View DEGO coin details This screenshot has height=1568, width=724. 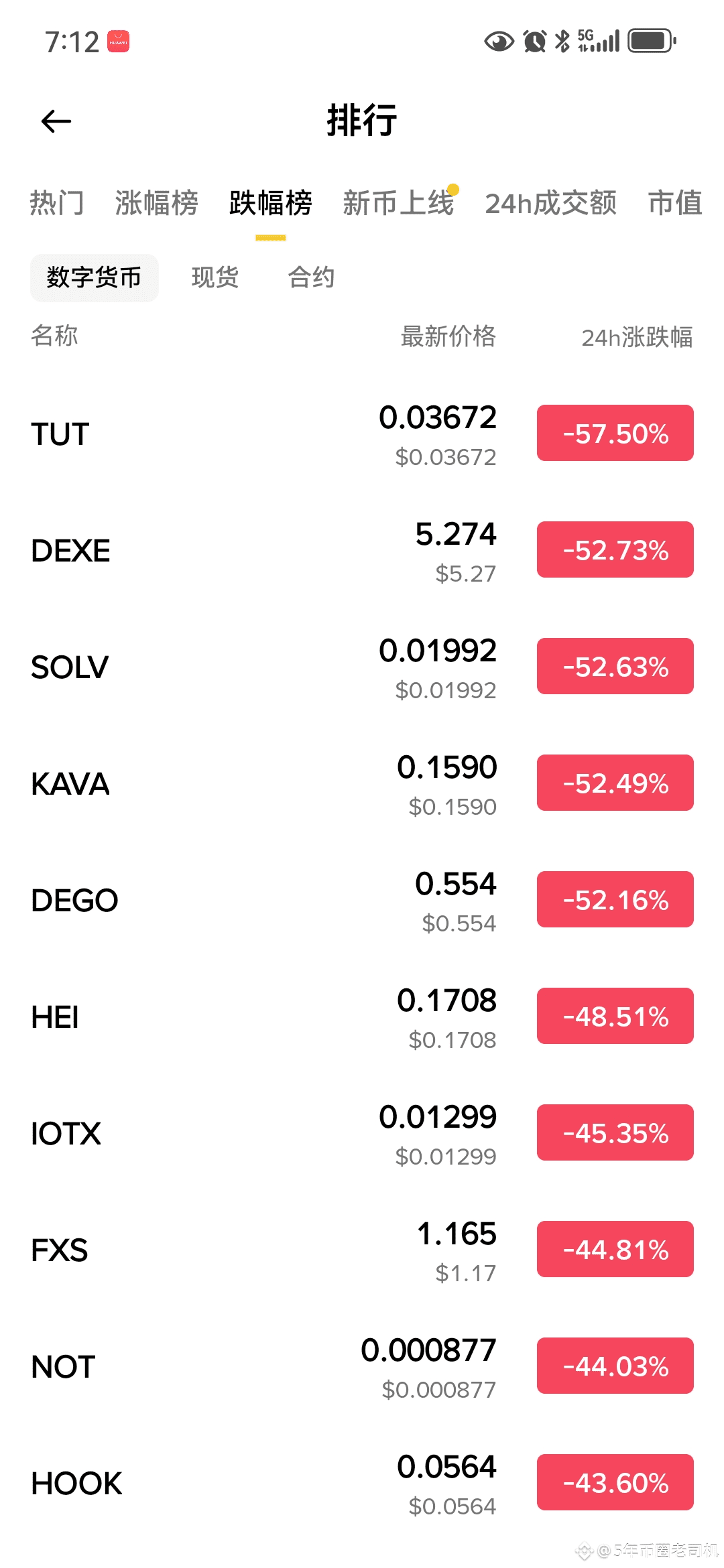(x=268, y=900)
